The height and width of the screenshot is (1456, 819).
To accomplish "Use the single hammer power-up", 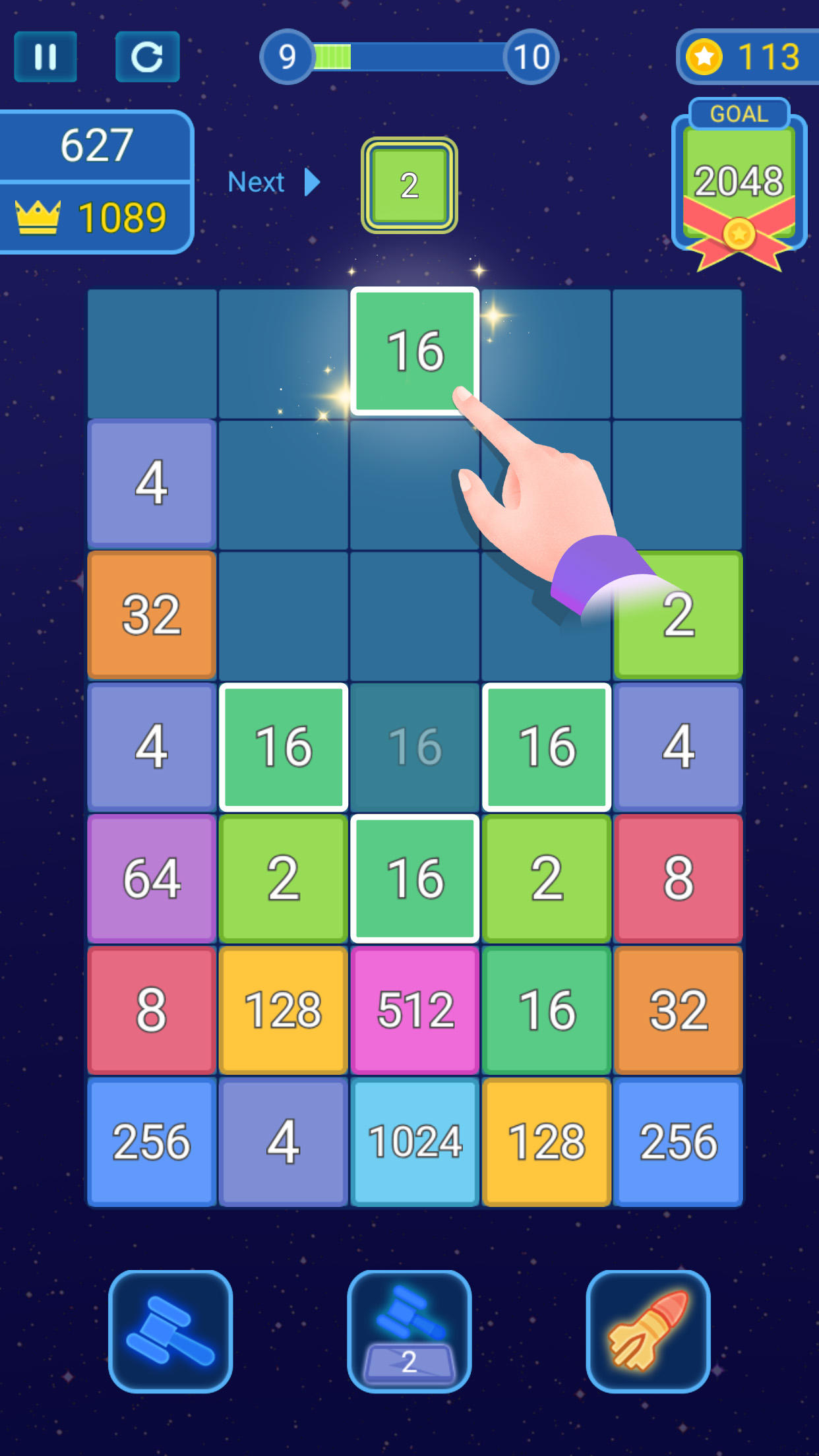I will [170, 1331].
